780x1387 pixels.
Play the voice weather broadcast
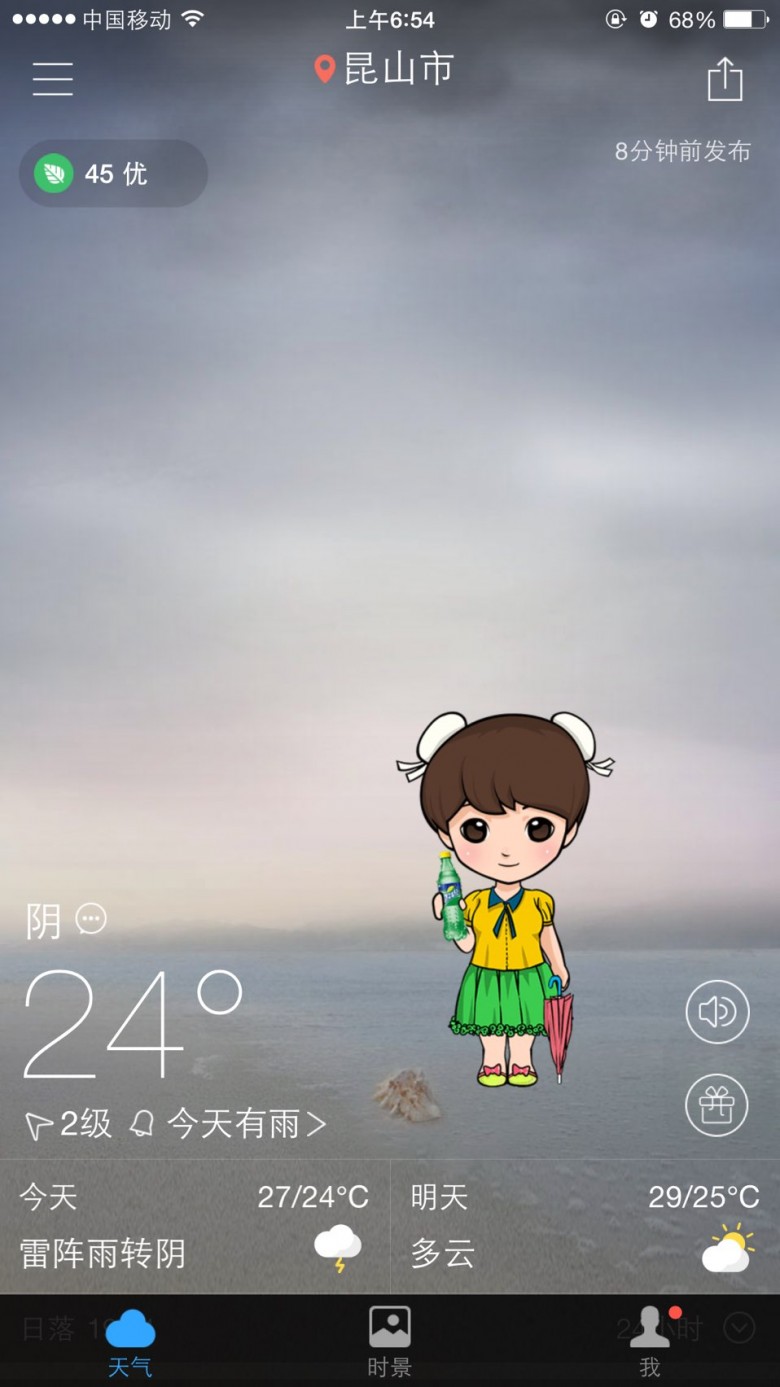click(717, 1012)
